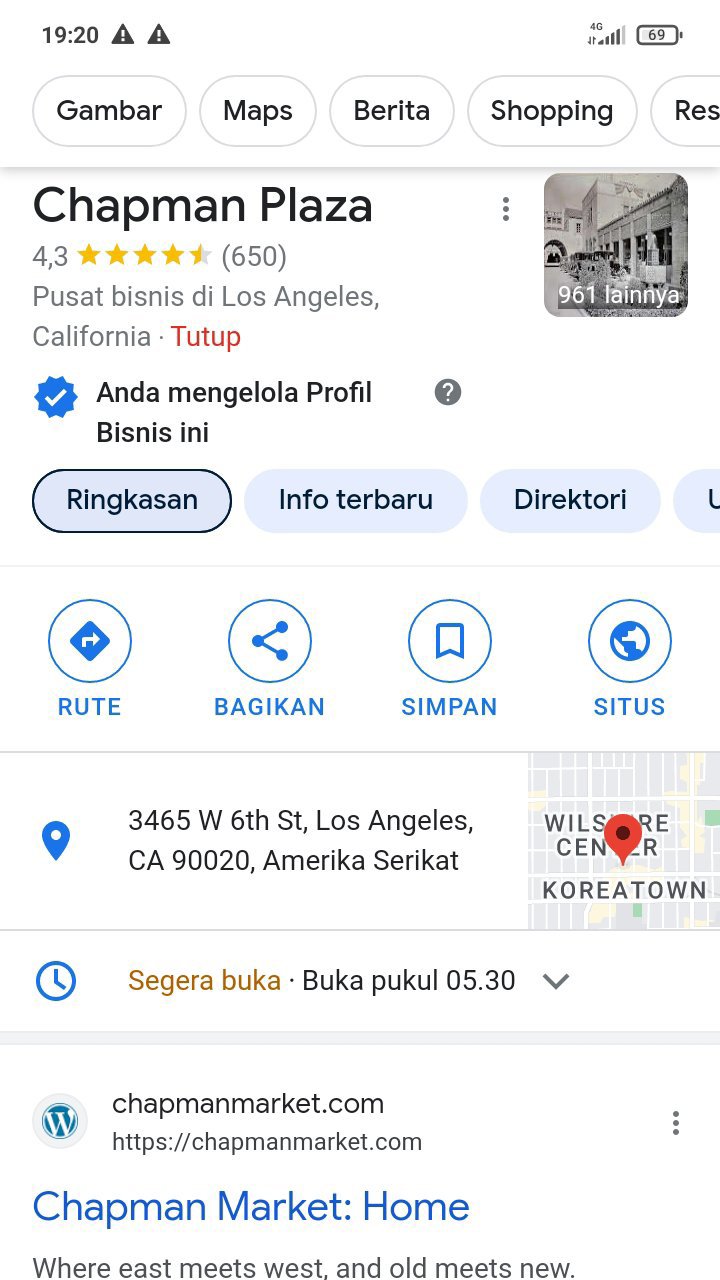Switch to the Gambar search filter
Screen dimensions: 720x1280
pyautogui.click(x=109, y=111)
